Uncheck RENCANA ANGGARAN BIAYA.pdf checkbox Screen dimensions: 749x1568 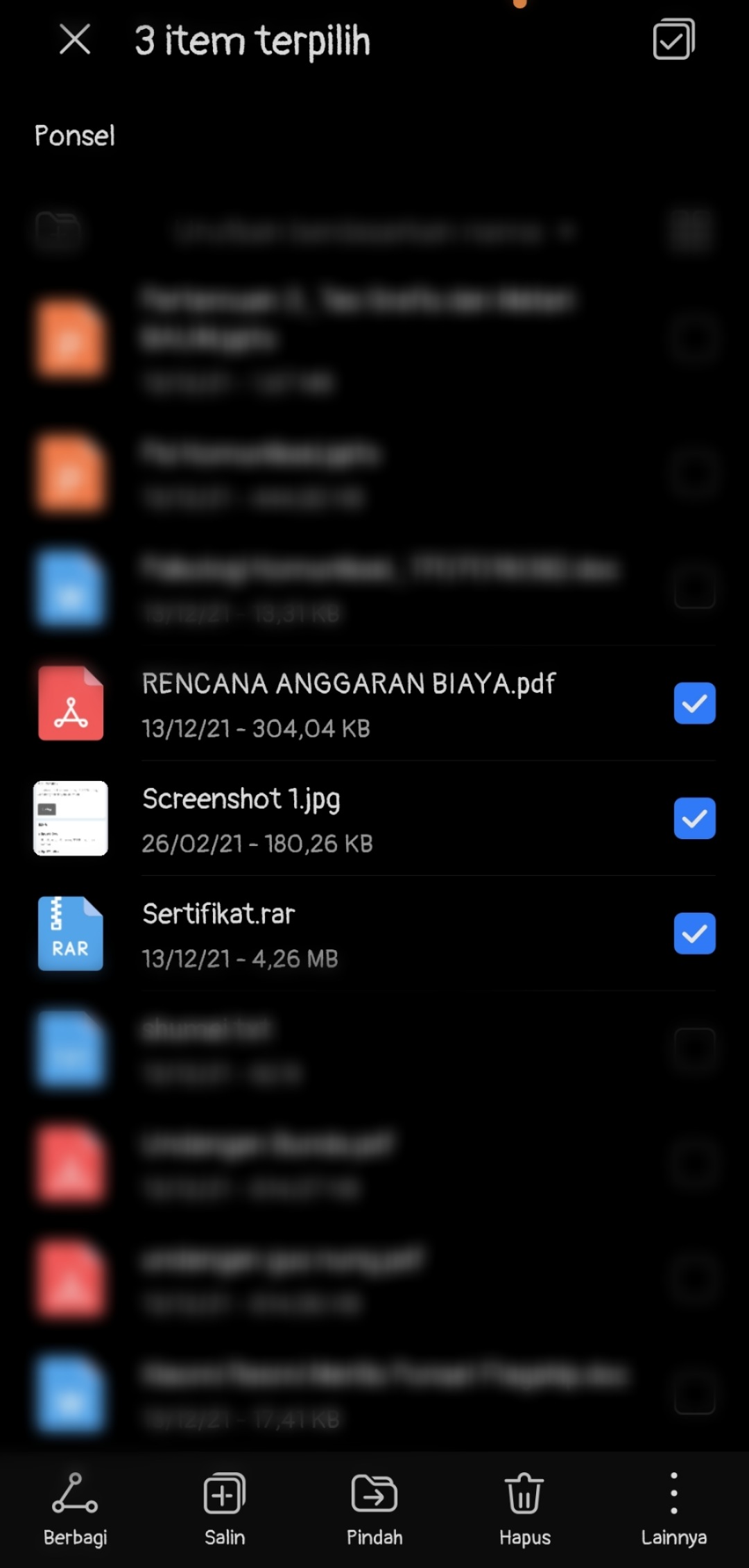coord(694,703)
